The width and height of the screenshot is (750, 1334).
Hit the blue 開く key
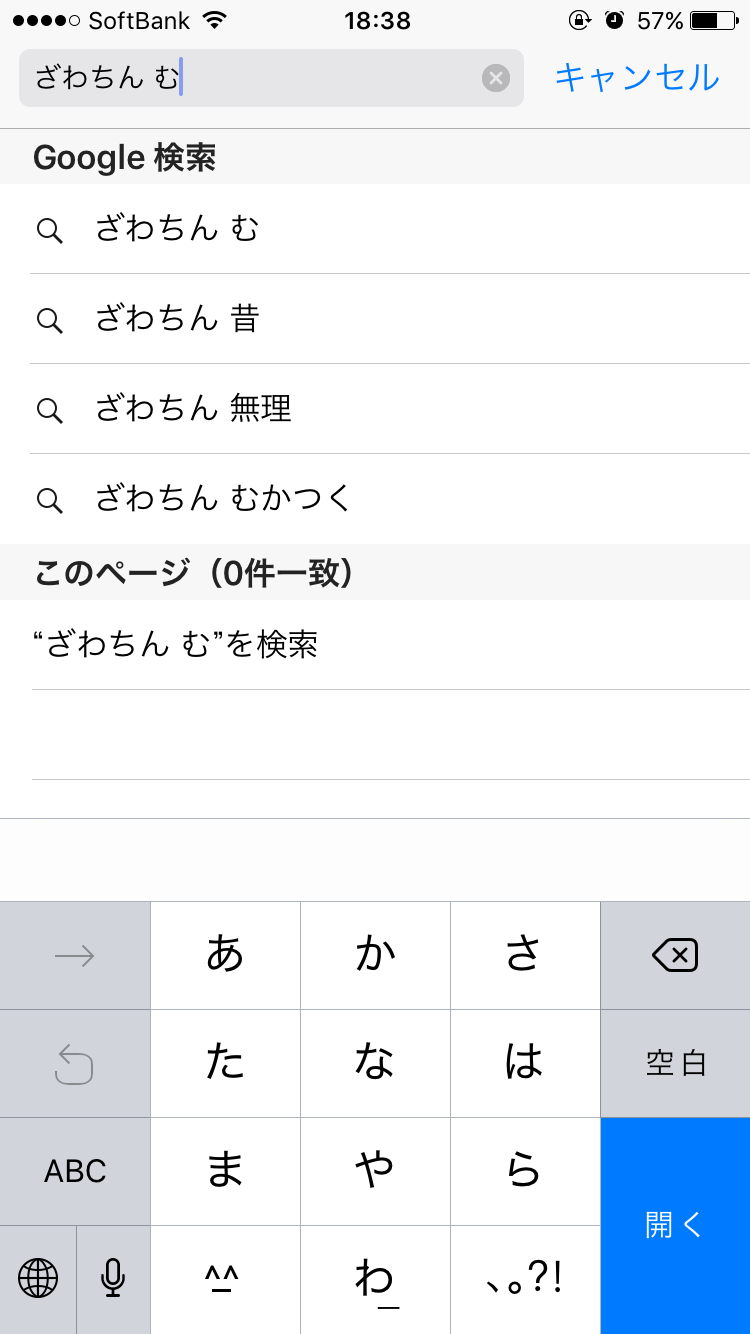tap(675, 1226)
